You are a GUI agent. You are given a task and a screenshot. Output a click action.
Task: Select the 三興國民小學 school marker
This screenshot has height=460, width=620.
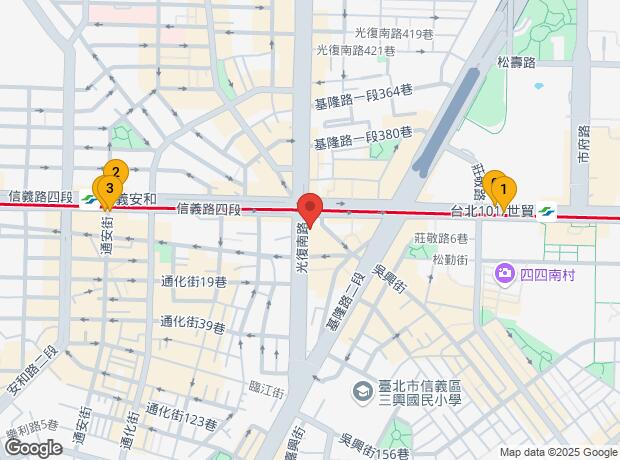tap(362, 389)
